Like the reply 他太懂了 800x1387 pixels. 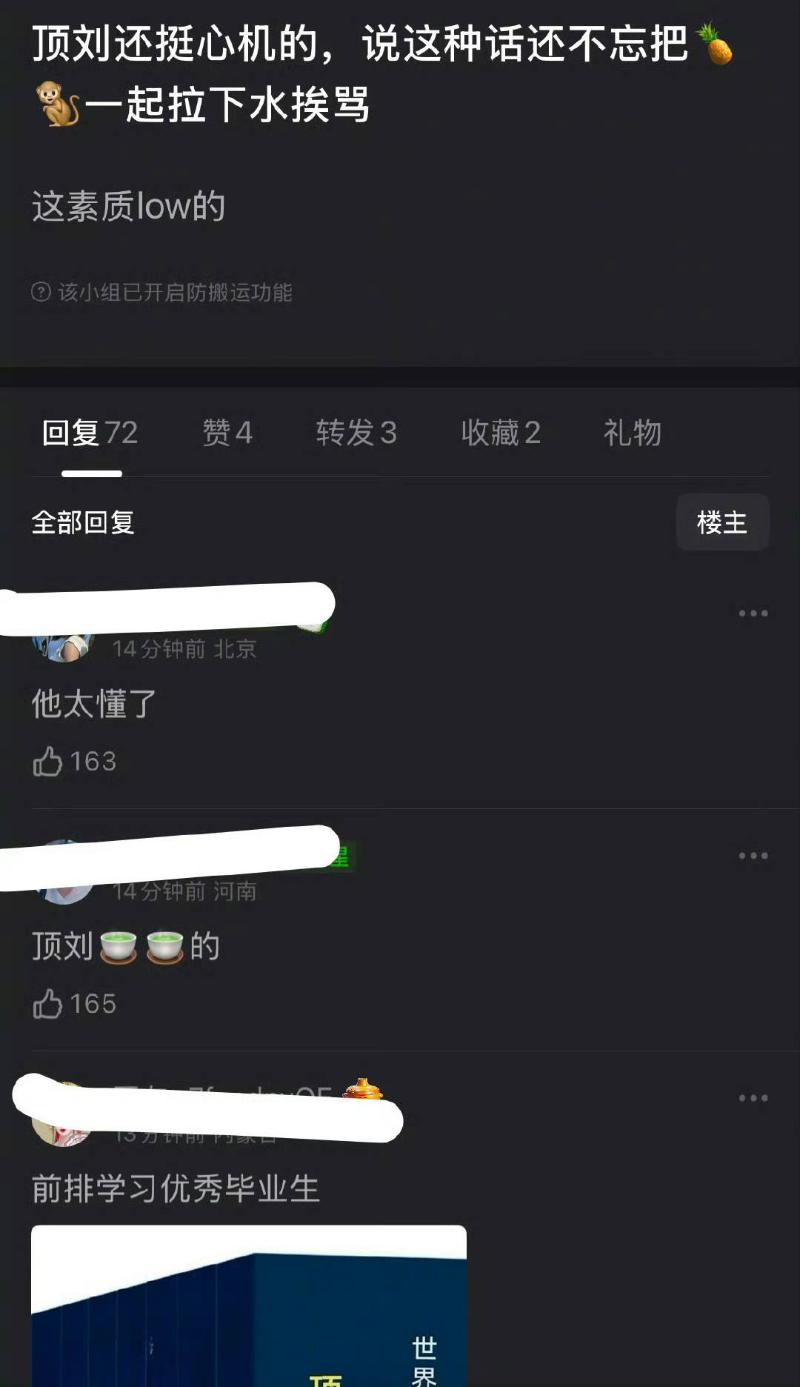coord(48,762)
